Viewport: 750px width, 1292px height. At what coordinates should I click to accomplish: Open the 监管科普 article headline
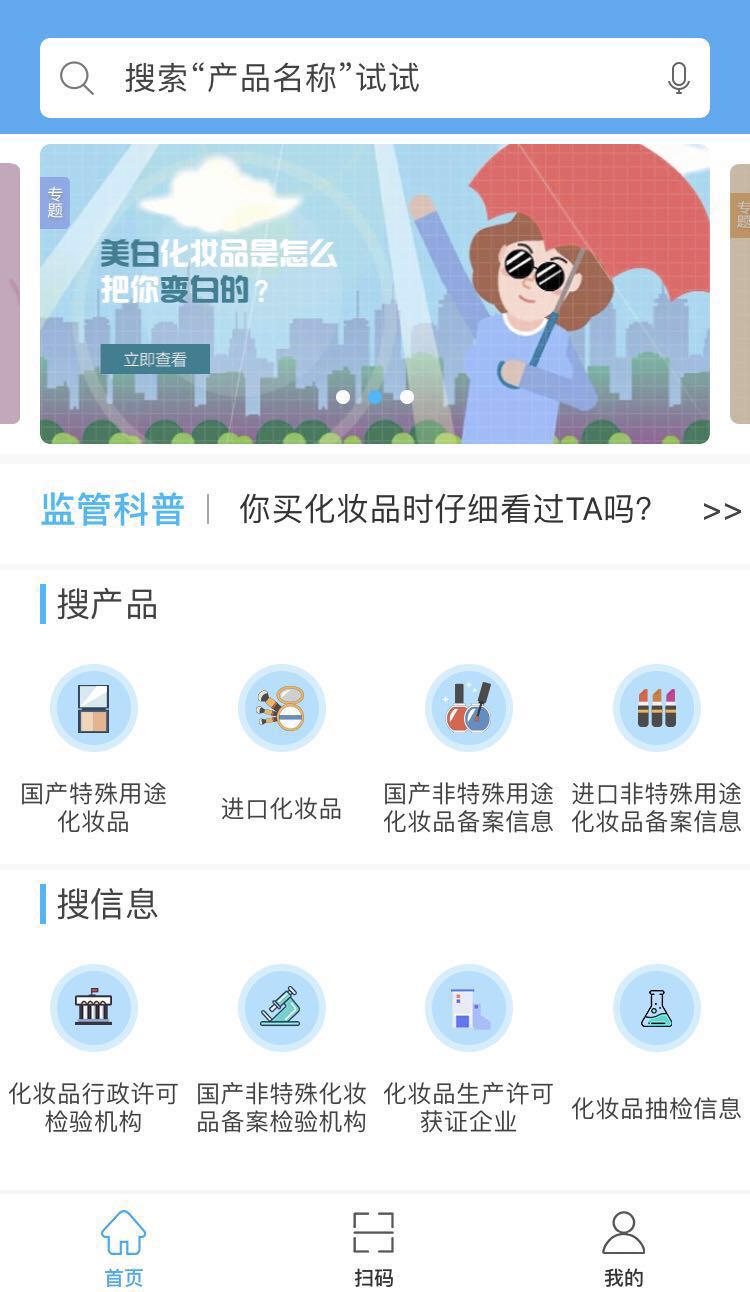pyautogui.click(x=445, y=510)
